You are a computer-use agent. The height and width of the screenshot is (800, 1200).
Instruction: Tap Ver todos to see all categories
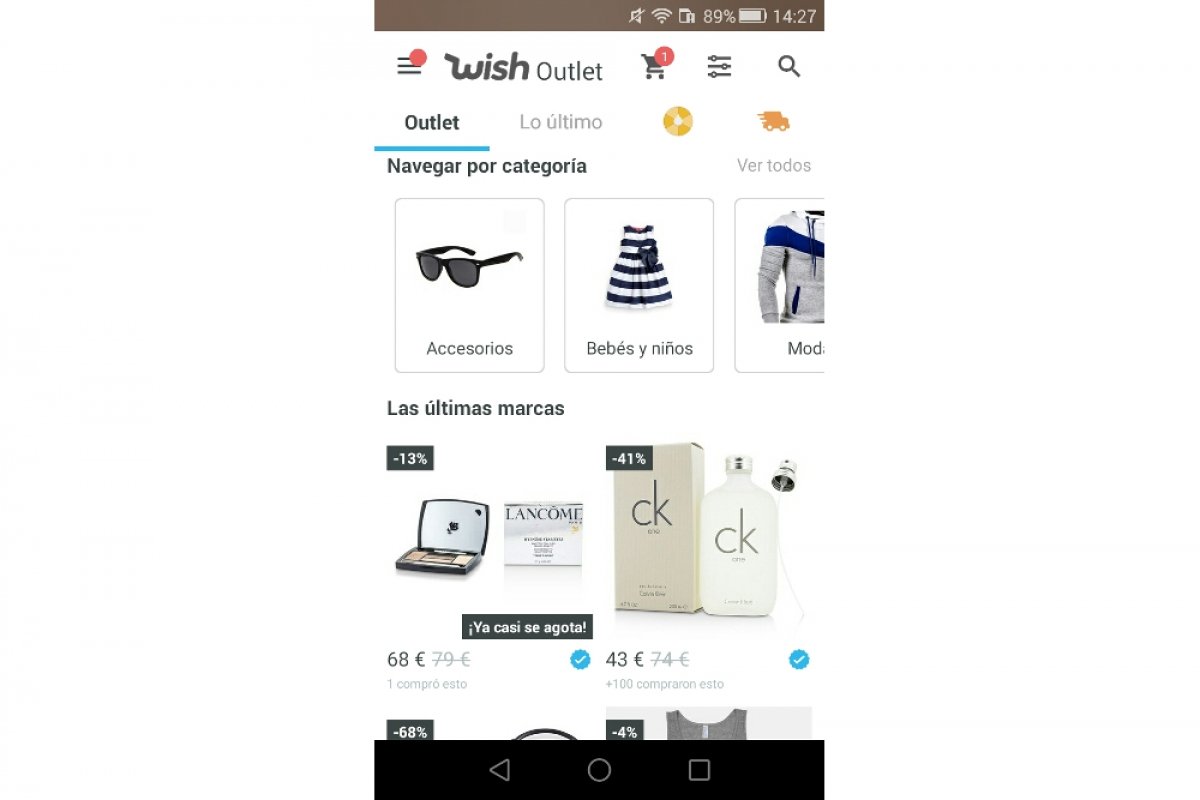773,166
